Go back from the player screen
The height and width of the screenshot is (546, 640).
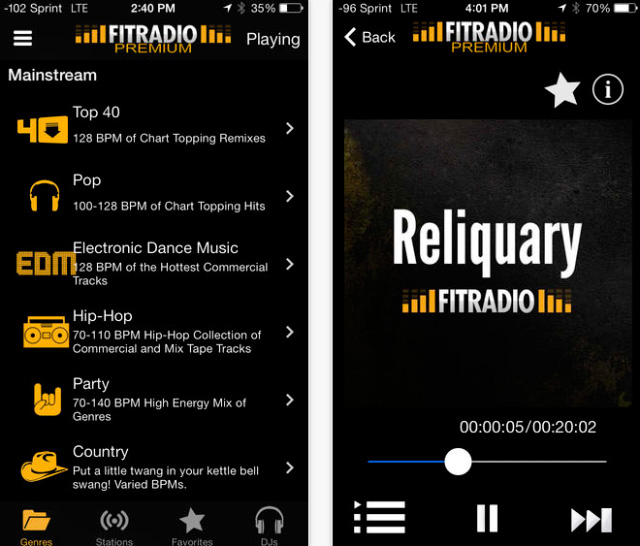[x=369, y=37]
